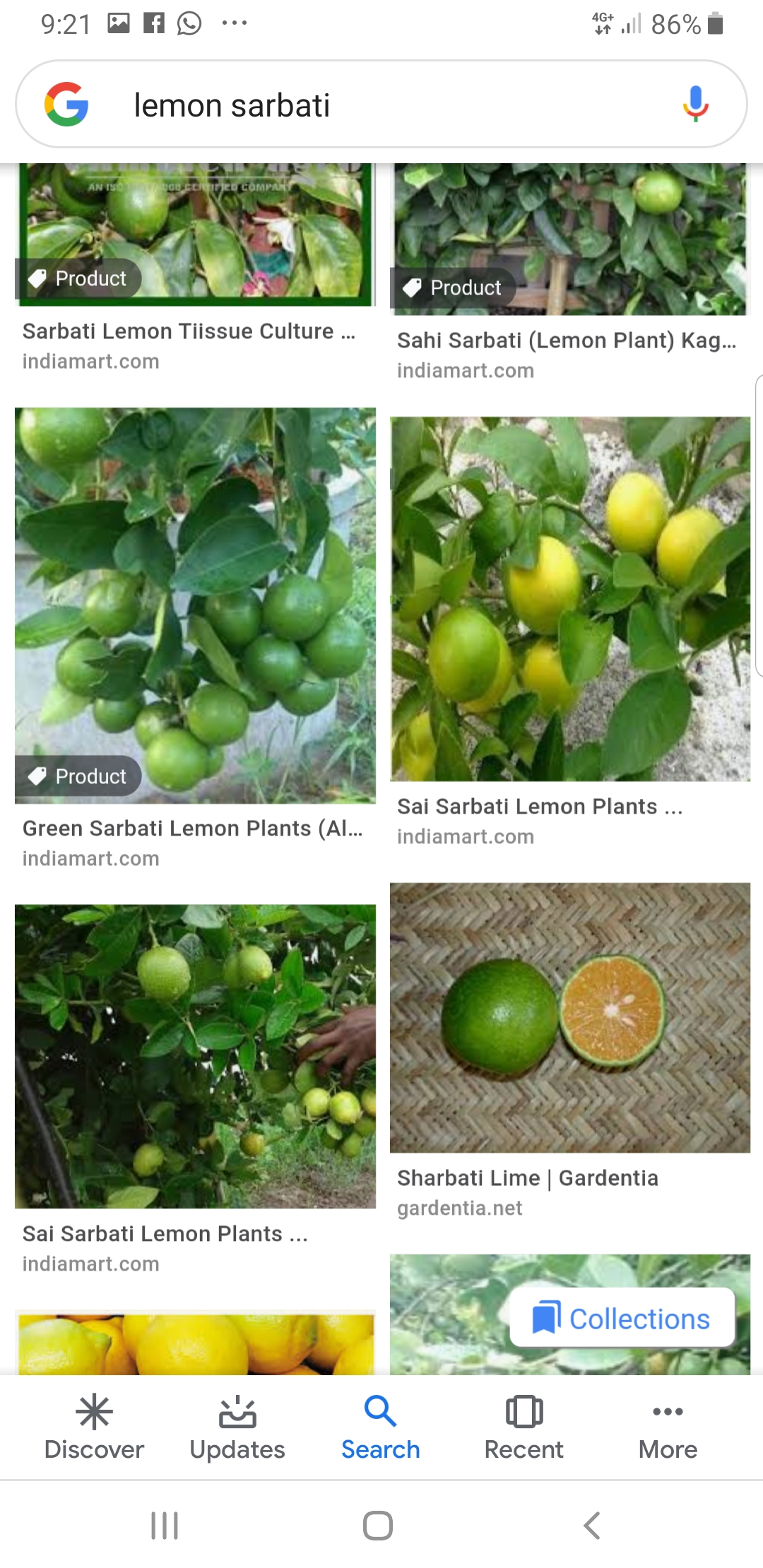Select the Search tab

click(380, 1427)
